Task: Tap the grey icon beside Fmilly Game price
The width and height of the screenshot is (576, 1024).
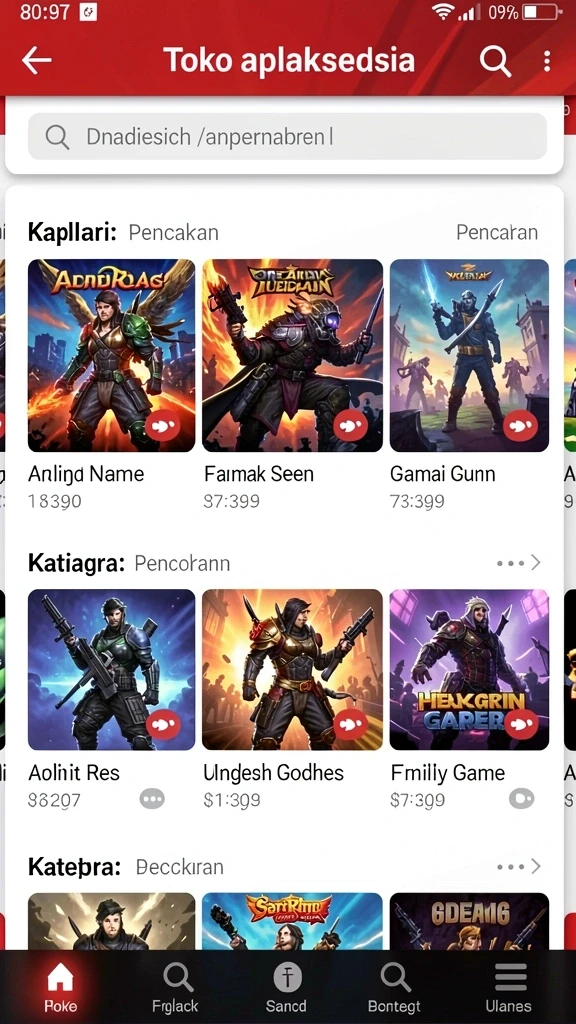Action: pos(521,799)
